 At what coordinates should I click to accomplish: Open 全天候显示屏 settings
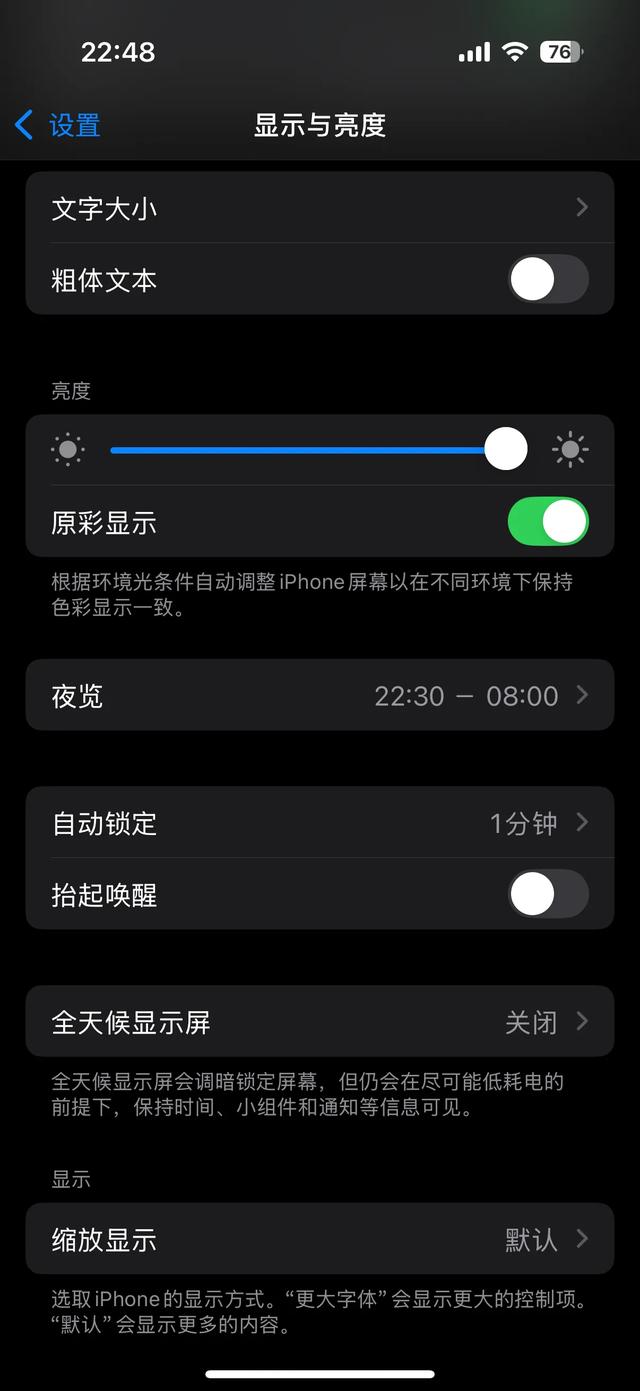pyautogui.click(x=320, y=1022)
